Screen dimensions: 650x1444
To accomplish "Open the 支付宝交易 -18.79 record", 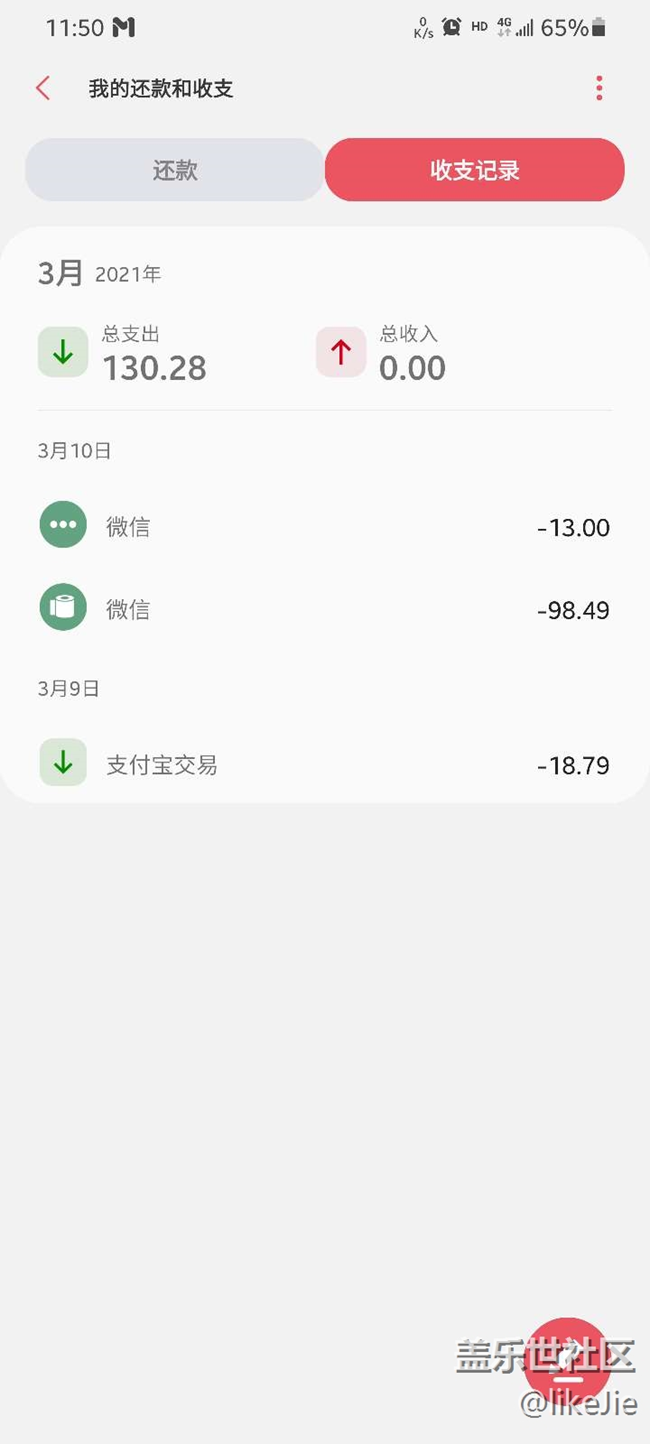I will point(324,765).
